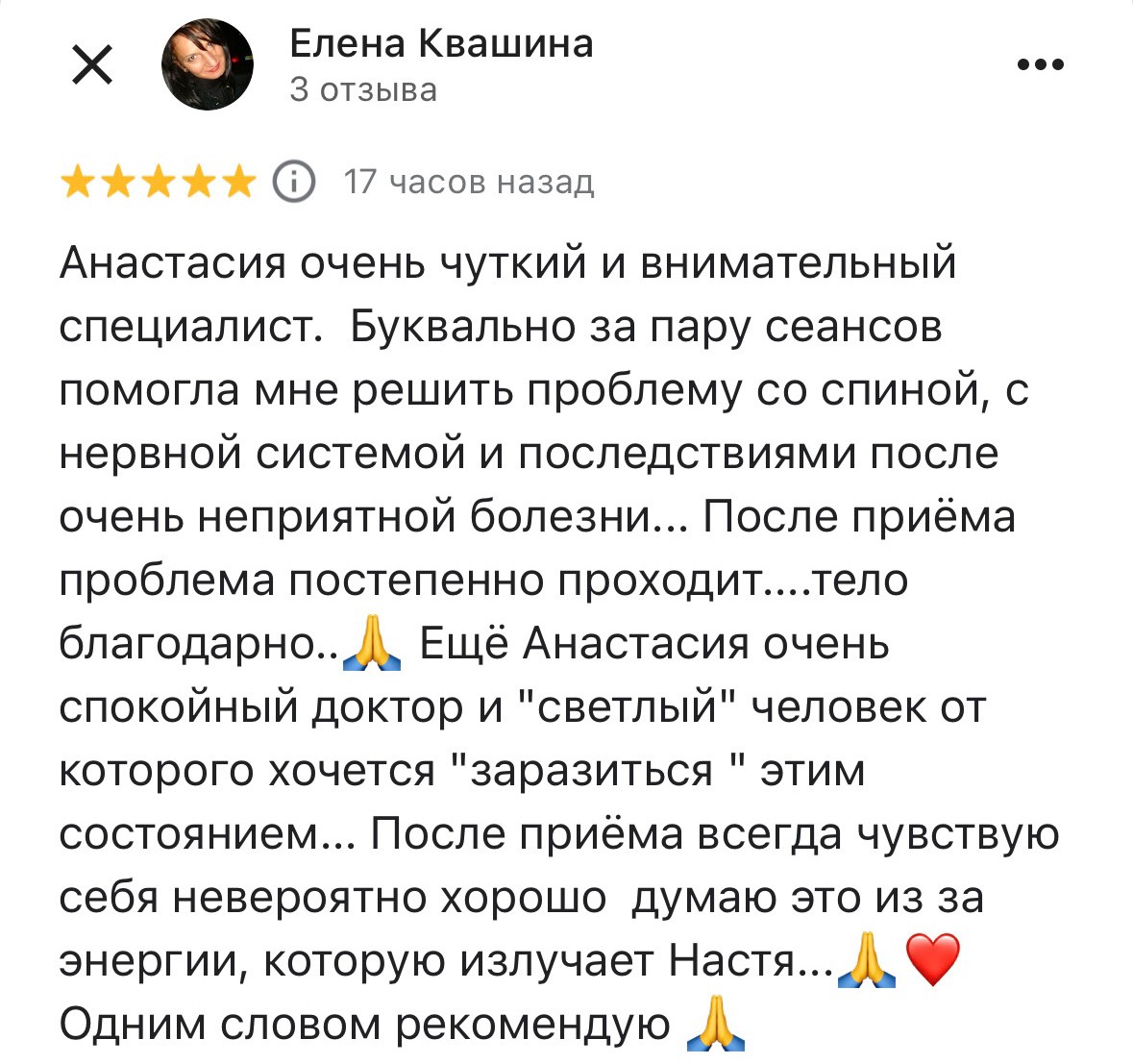
Task: Tap the info icon beside the stars
Action: [x=294, y=182]
